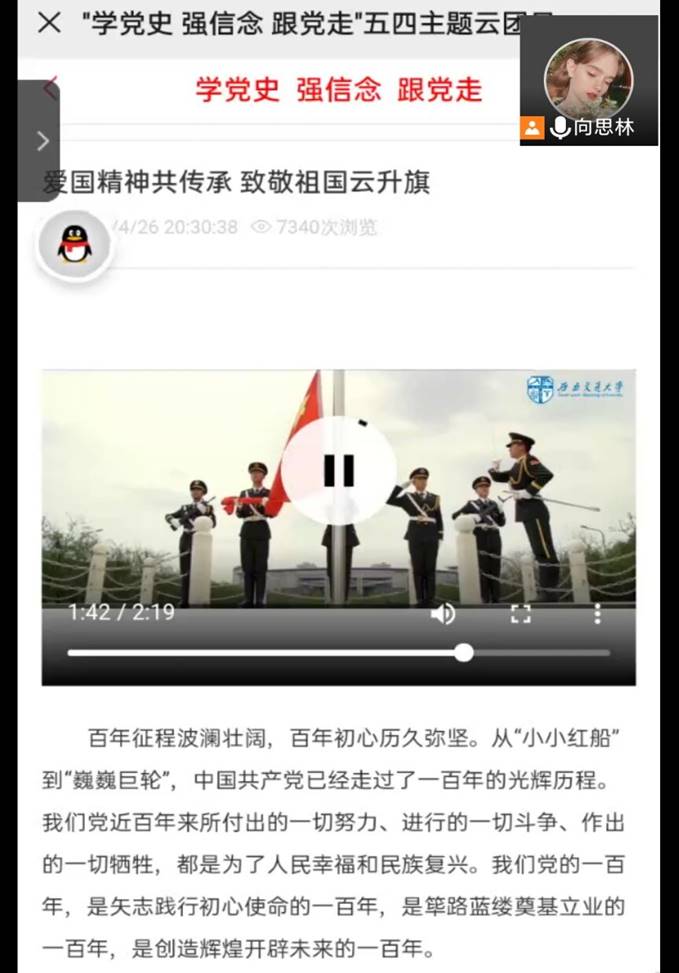Close the 五四主题云团 page
Viewport: 679px width, 973px height.
(x=48, y=23)
